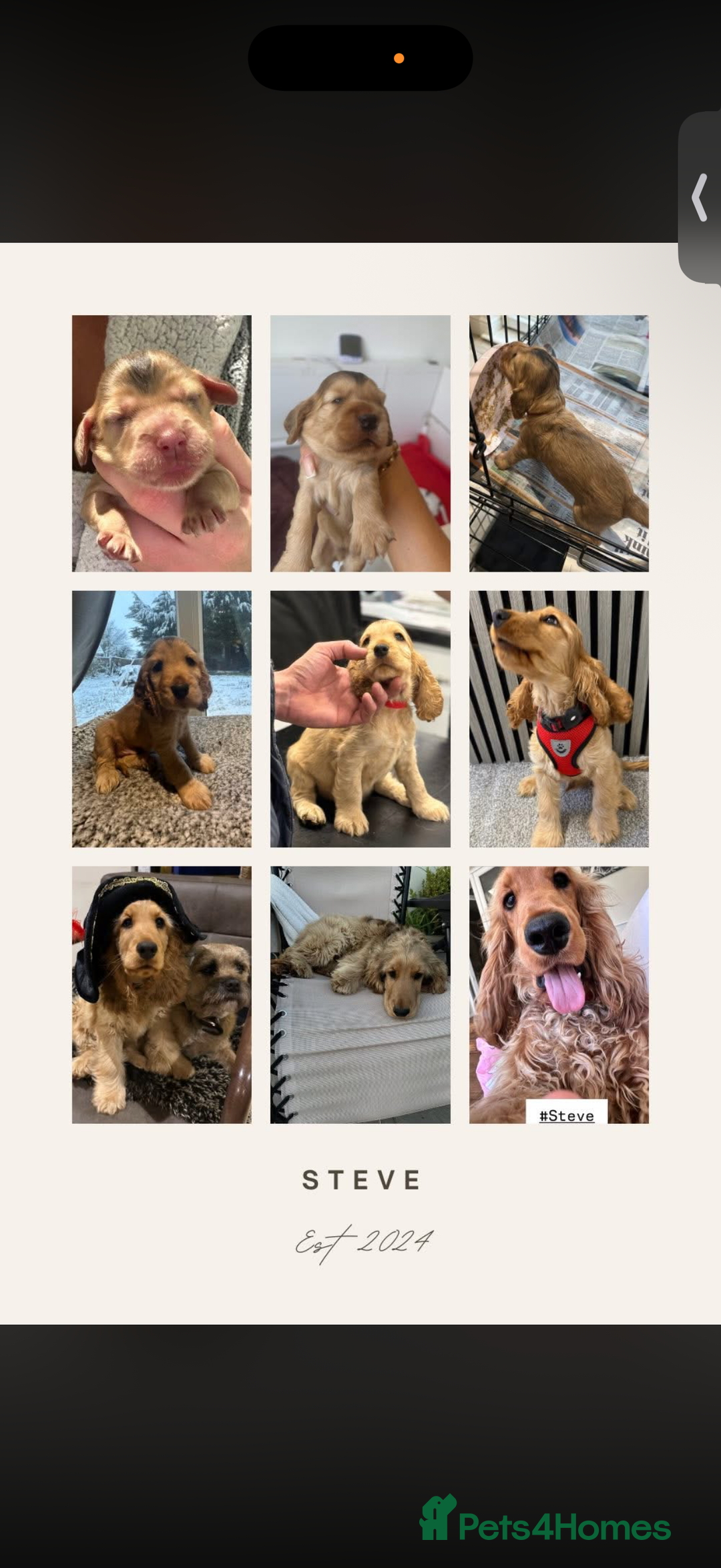721x1568 pixels.
Task: View the puppy held up indoors photo
Action: point(359,443)
